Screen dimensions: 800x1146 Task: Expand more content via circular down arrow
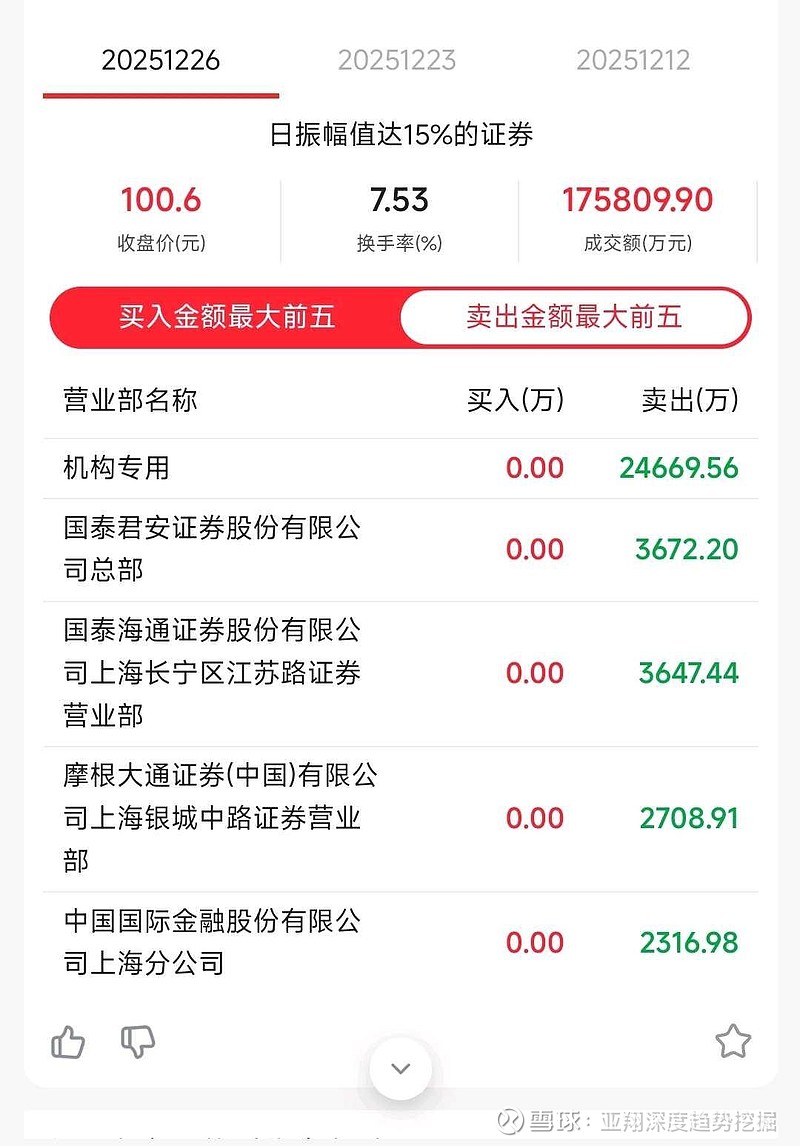[400, 1067]
